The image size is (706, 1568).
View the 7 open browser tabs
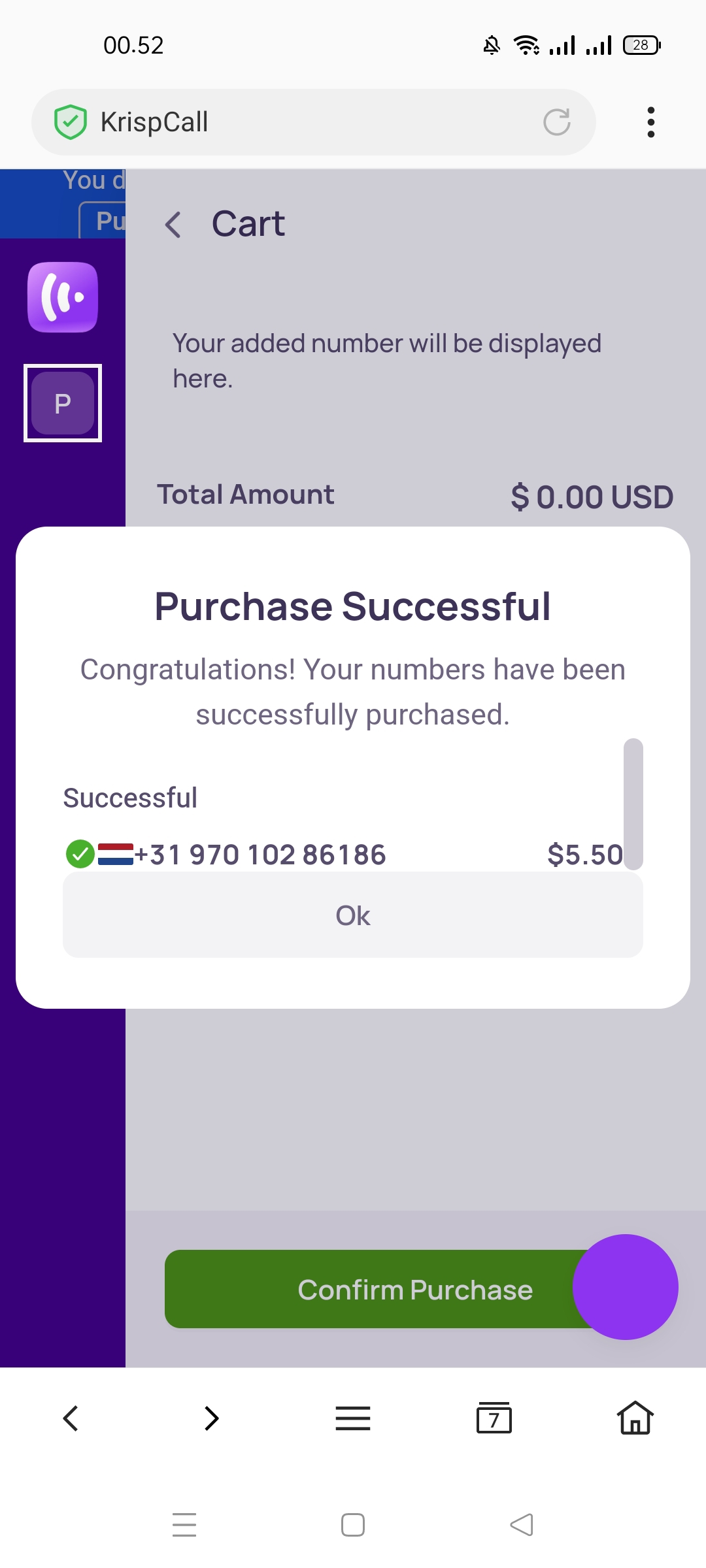[x=494, y=1418]
